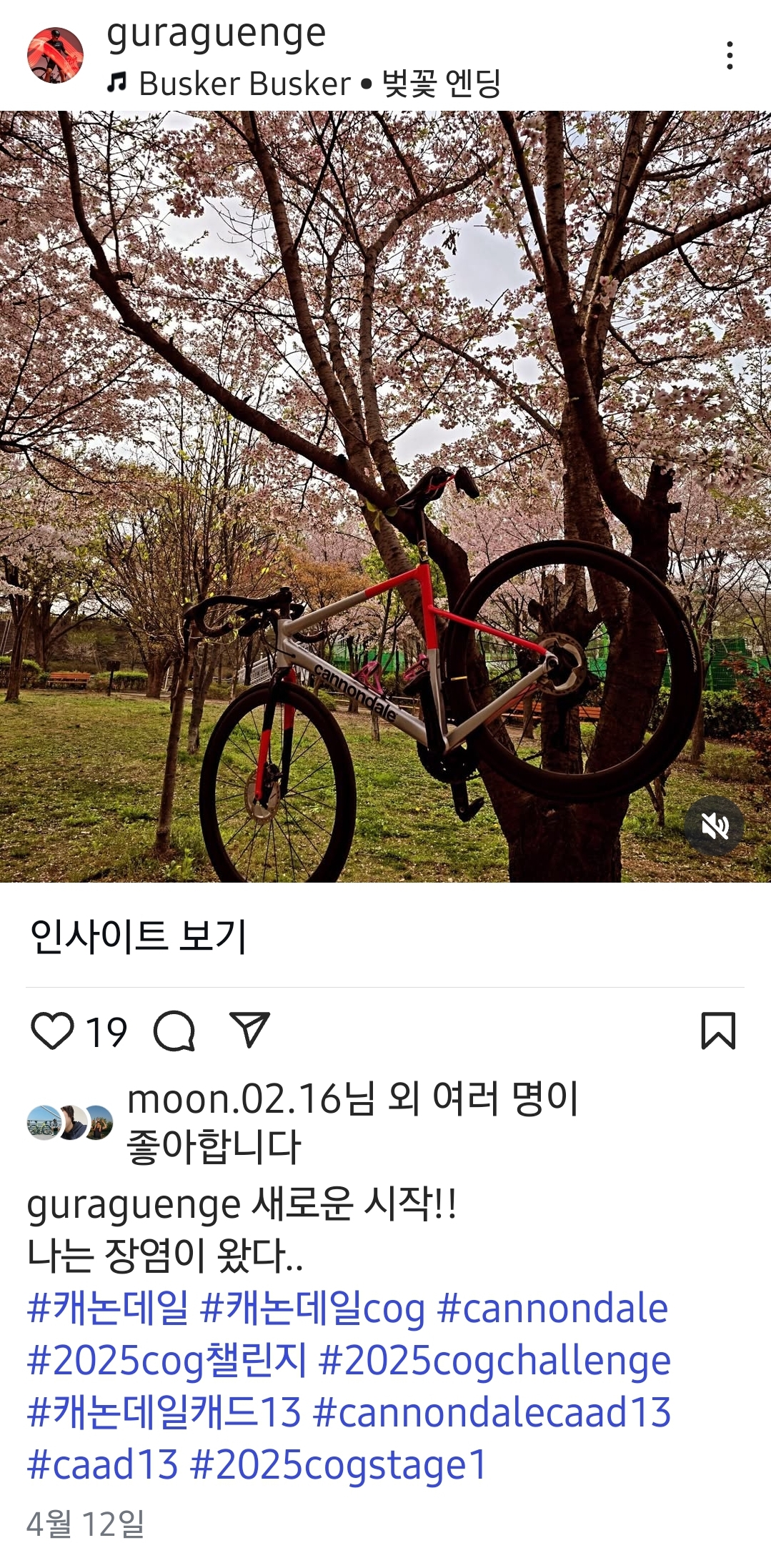This screenshot has width=771, height=1568.
Task: Open the Busker Busker 벚꽃 엔딩 audio
Action: tap(304, 84)
